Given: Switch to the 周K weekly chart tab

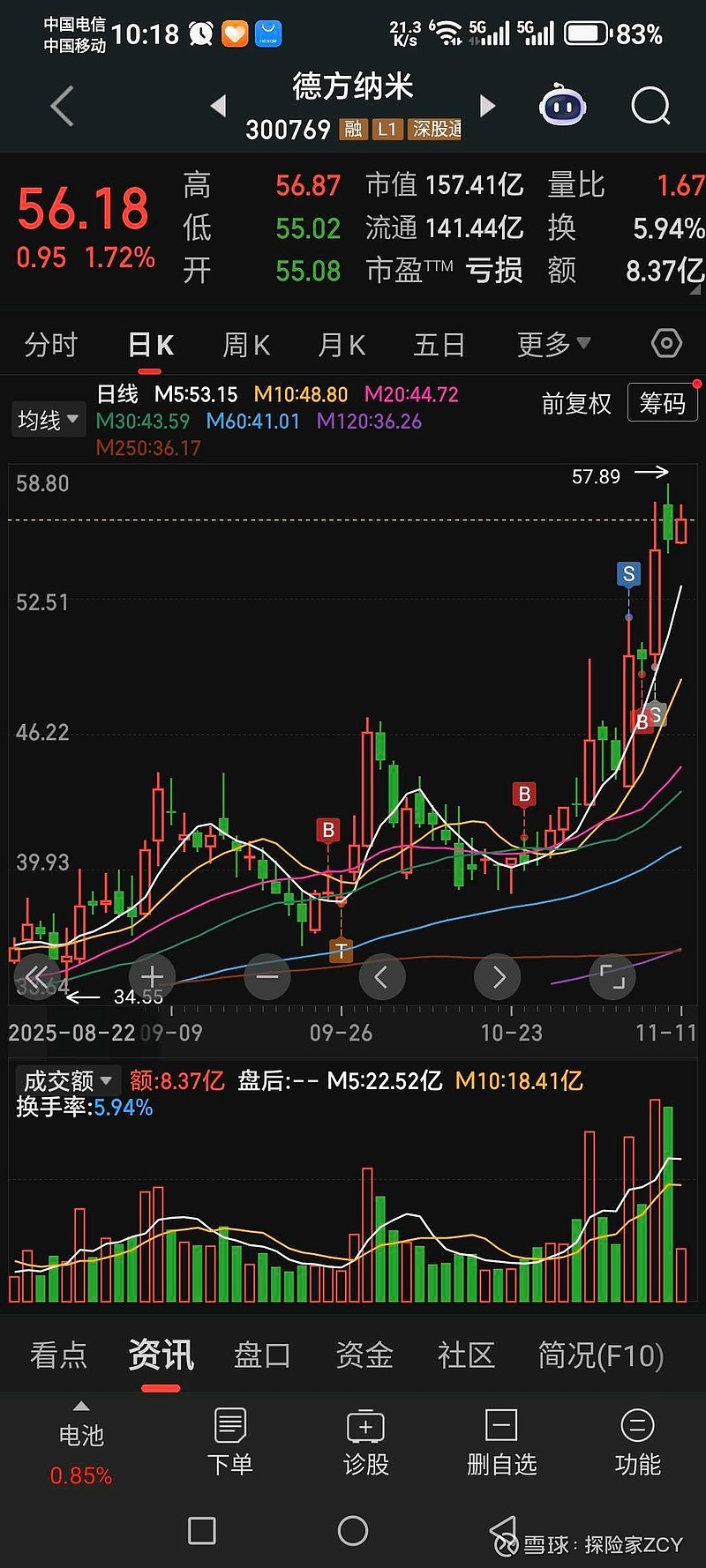Looking at the screenshot, I should (x=247, y=345).
